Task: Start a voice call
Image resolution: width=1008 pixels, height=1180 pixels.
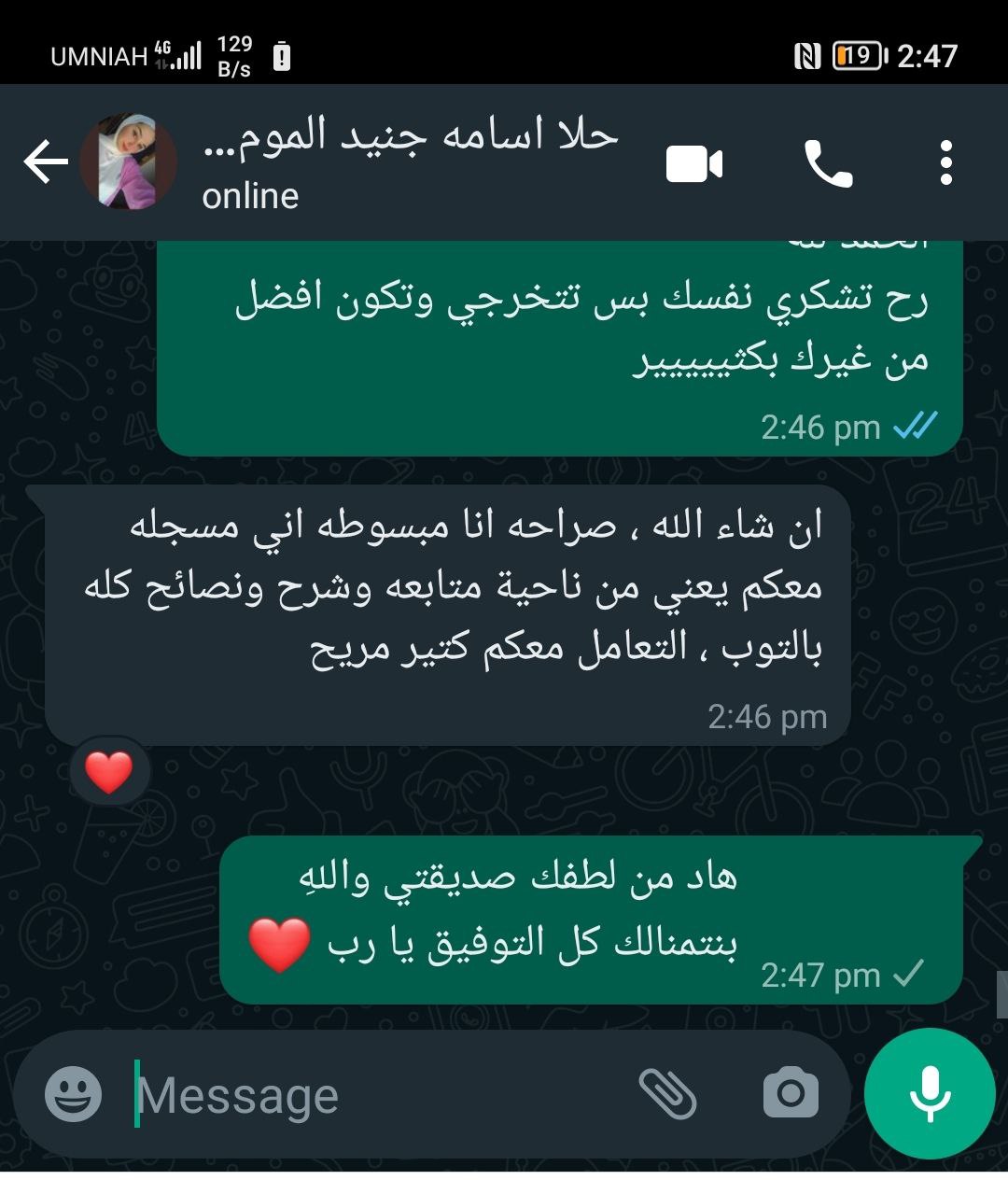Action: click(828, 165)
